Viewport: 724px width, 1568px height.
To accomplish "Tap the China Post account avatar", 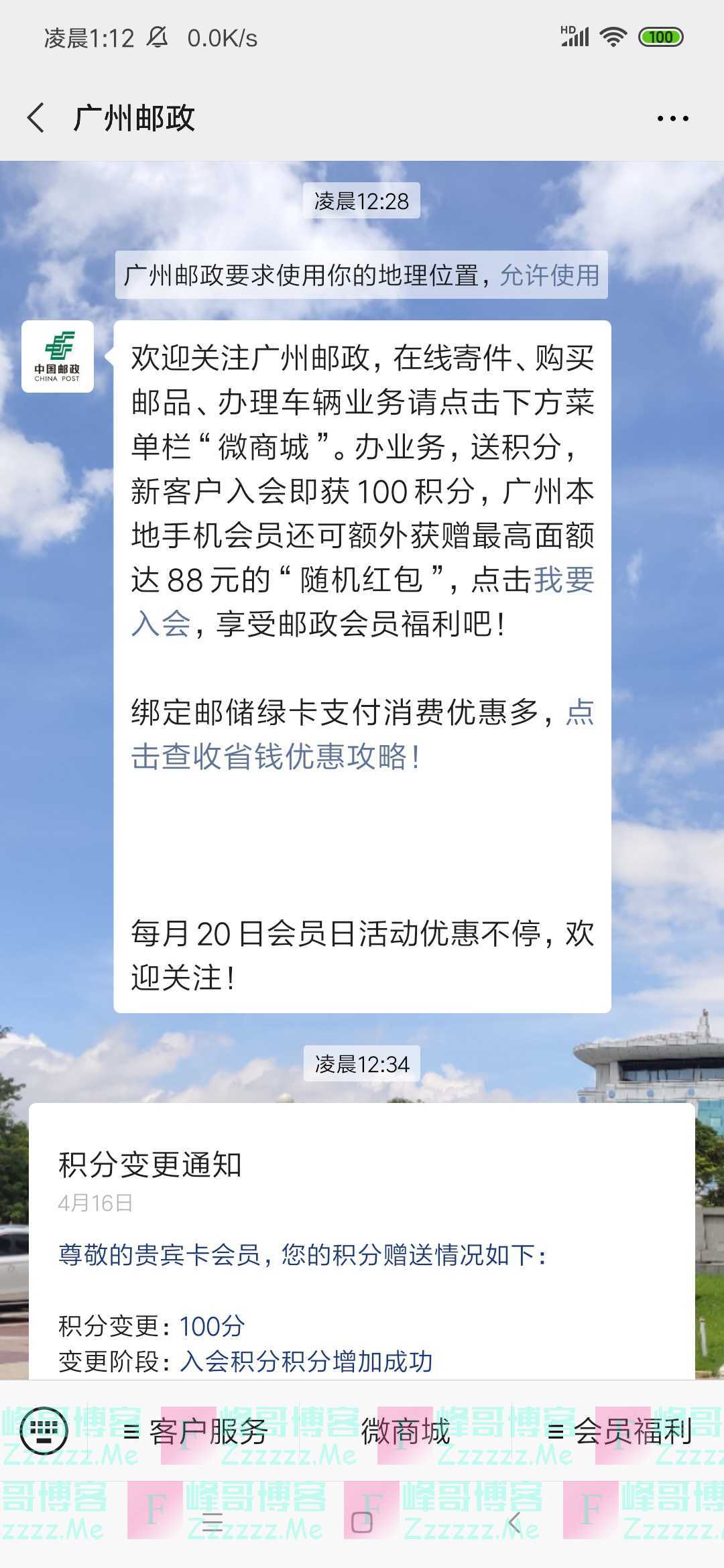I will click(59, 357).
